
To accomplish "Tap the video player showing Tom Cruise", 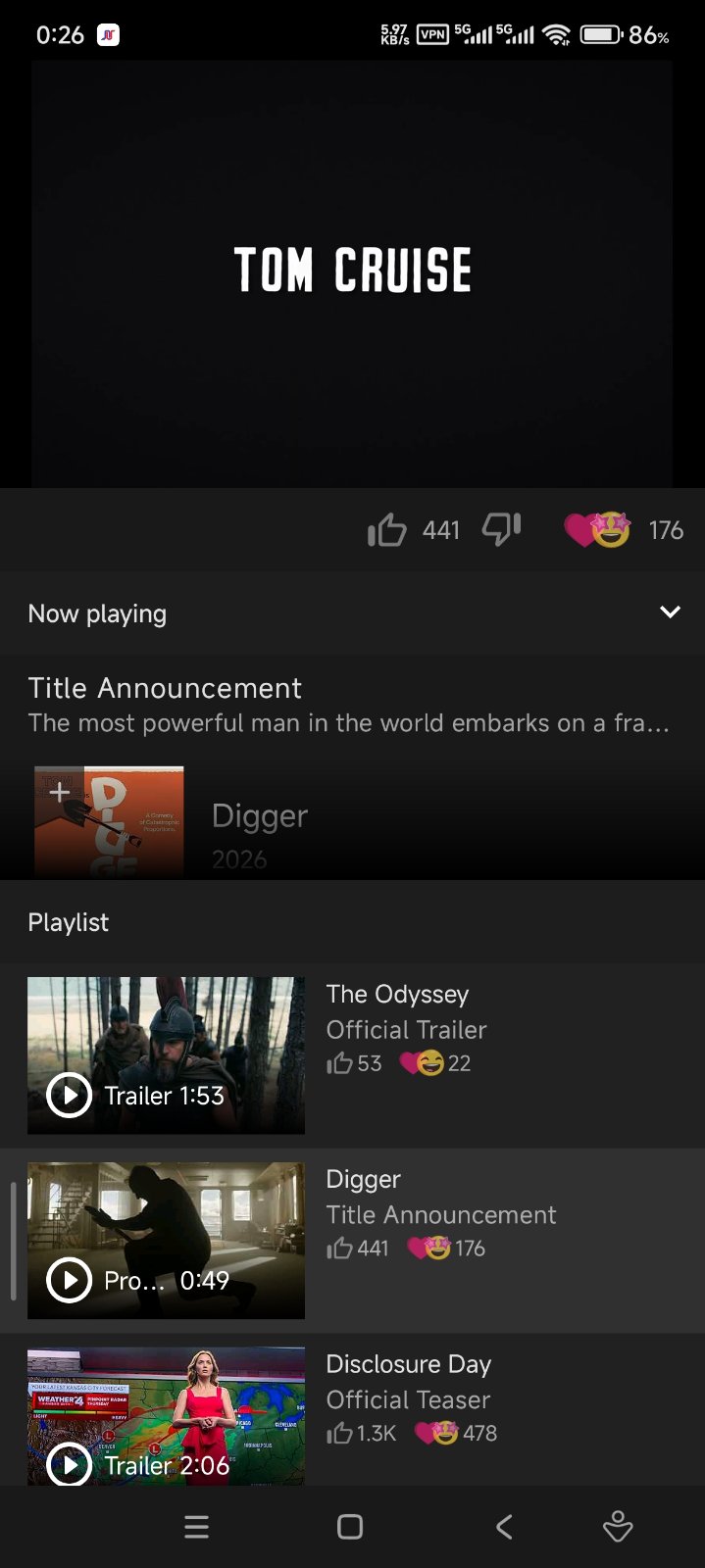I will pyautogui.click(x=352, y=272).
